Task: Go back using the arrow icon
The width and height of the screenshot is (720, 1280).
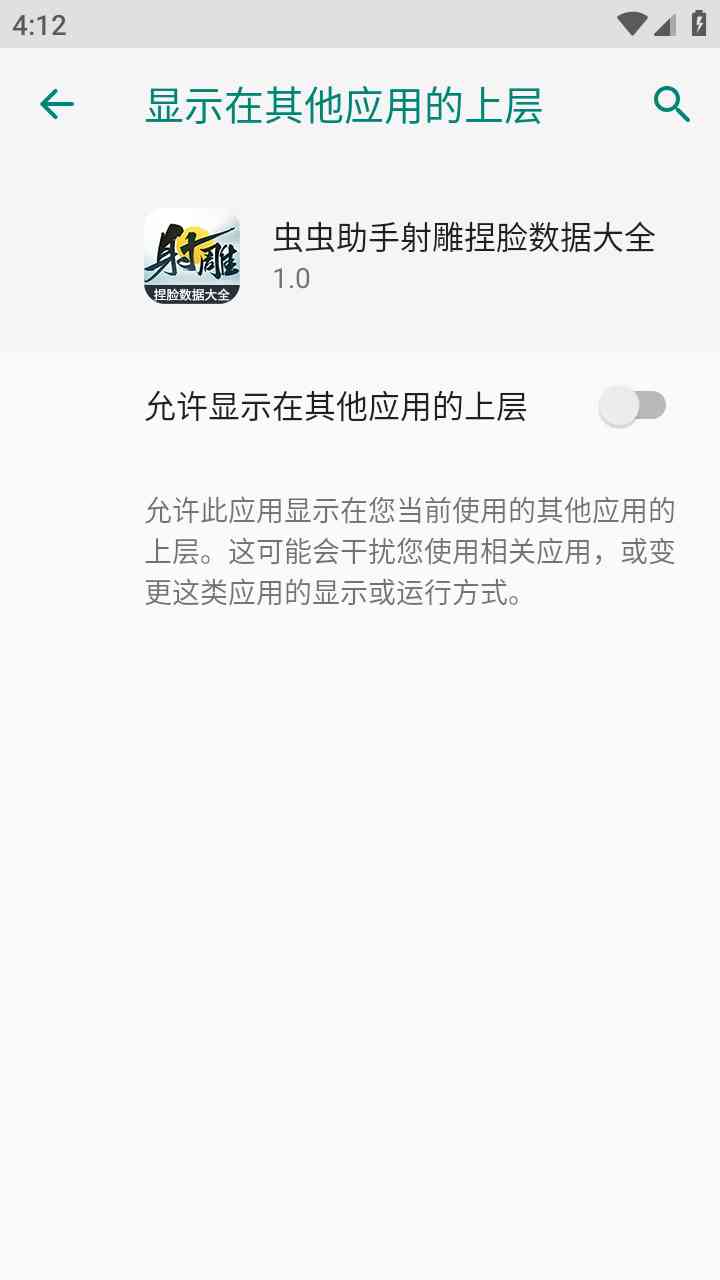Action: [x=57, y=104]
